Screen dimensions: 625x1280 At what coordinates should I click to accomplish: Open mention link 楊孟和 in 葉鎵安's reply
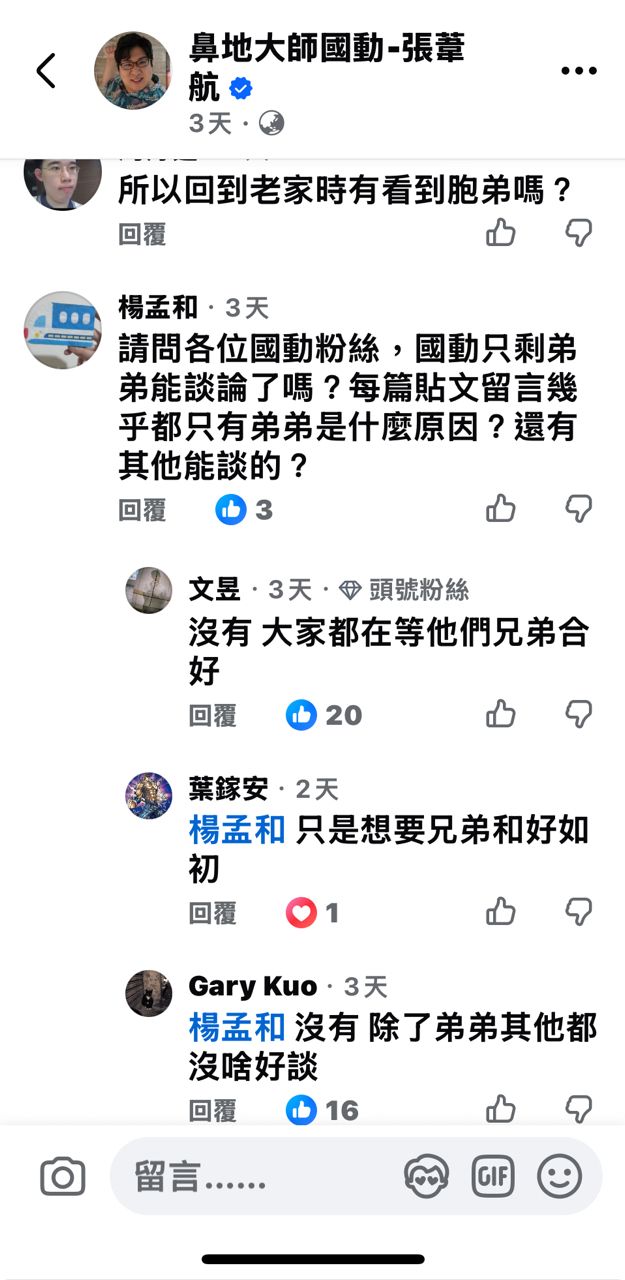(237, 830)
